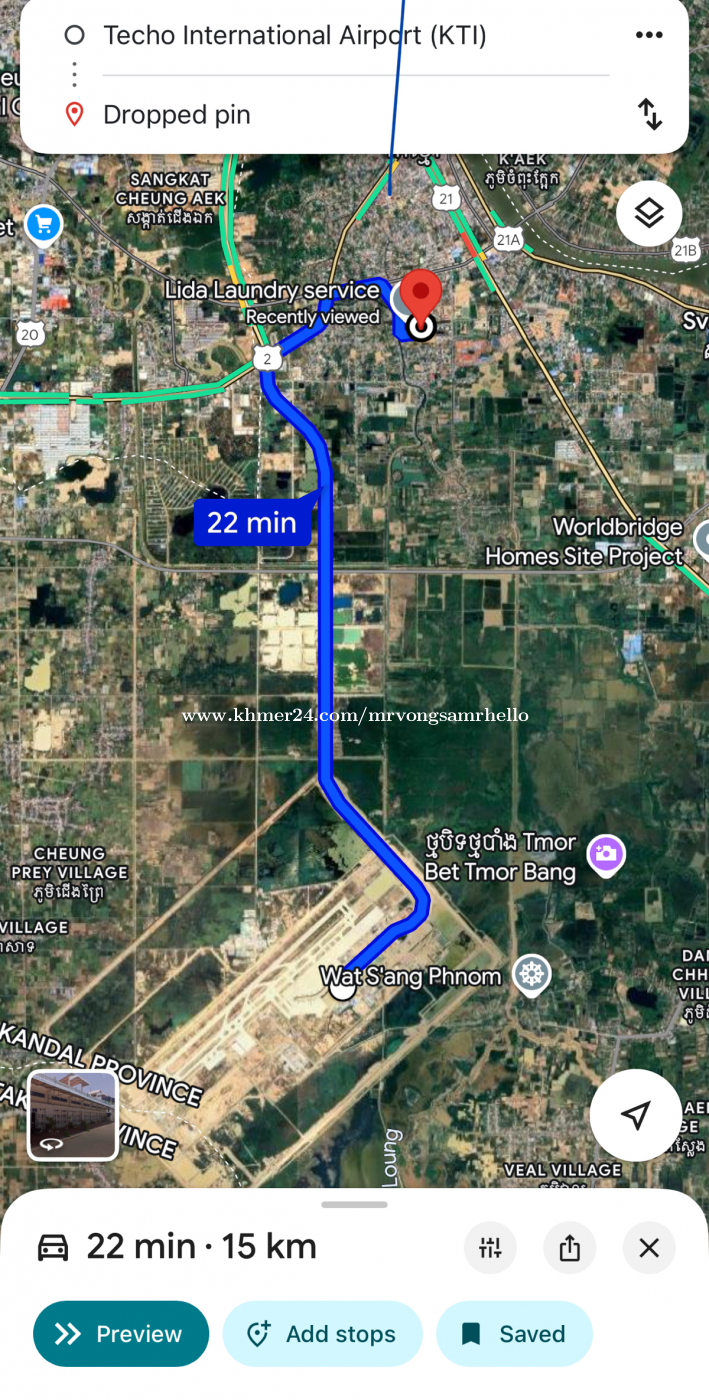Close the directions panel
The height and width of the screenshot is (1400, 709).
649,1247
